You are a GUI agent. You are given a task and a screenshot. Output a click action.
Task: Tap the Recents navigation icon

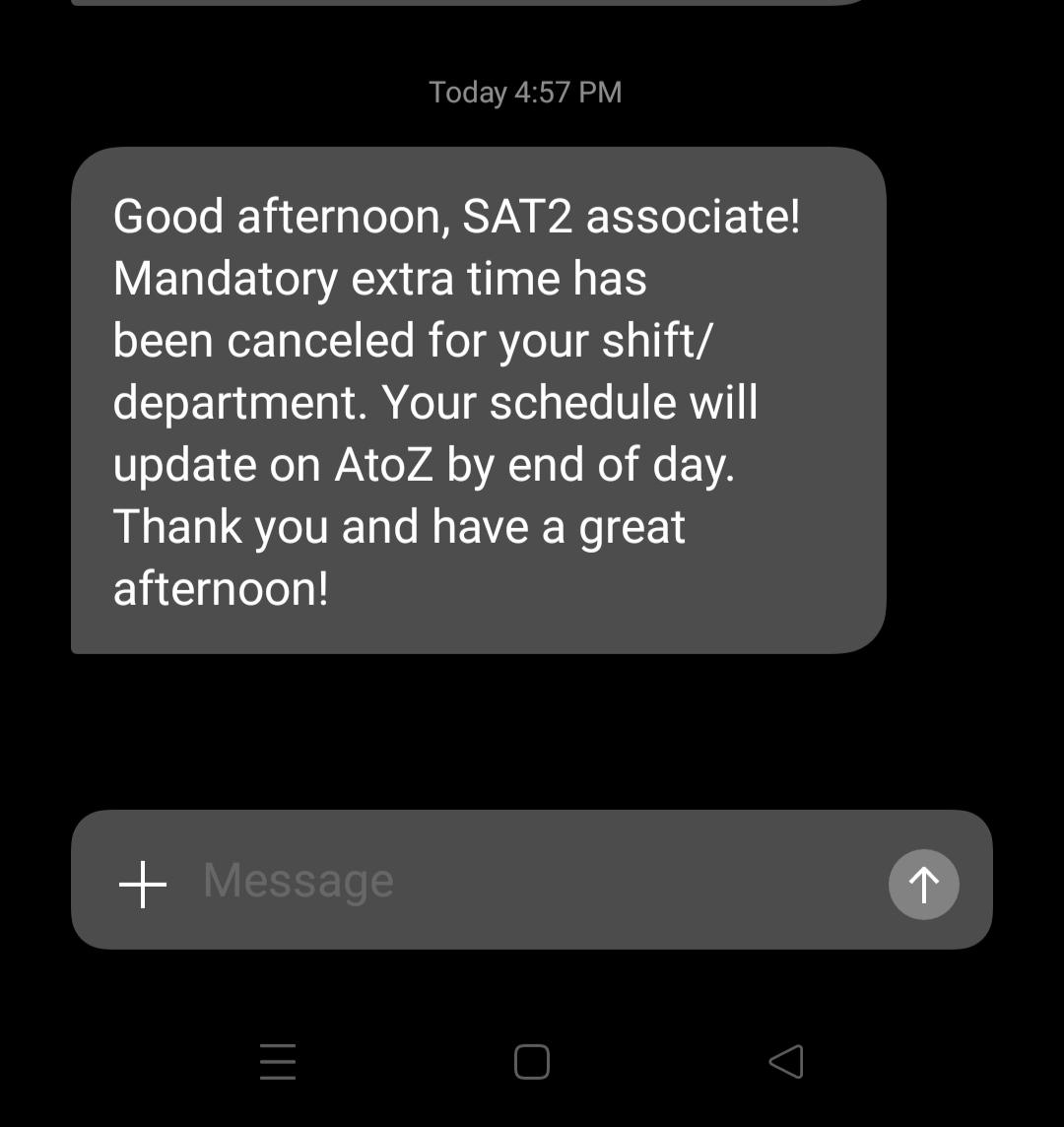pos(278,1061)
